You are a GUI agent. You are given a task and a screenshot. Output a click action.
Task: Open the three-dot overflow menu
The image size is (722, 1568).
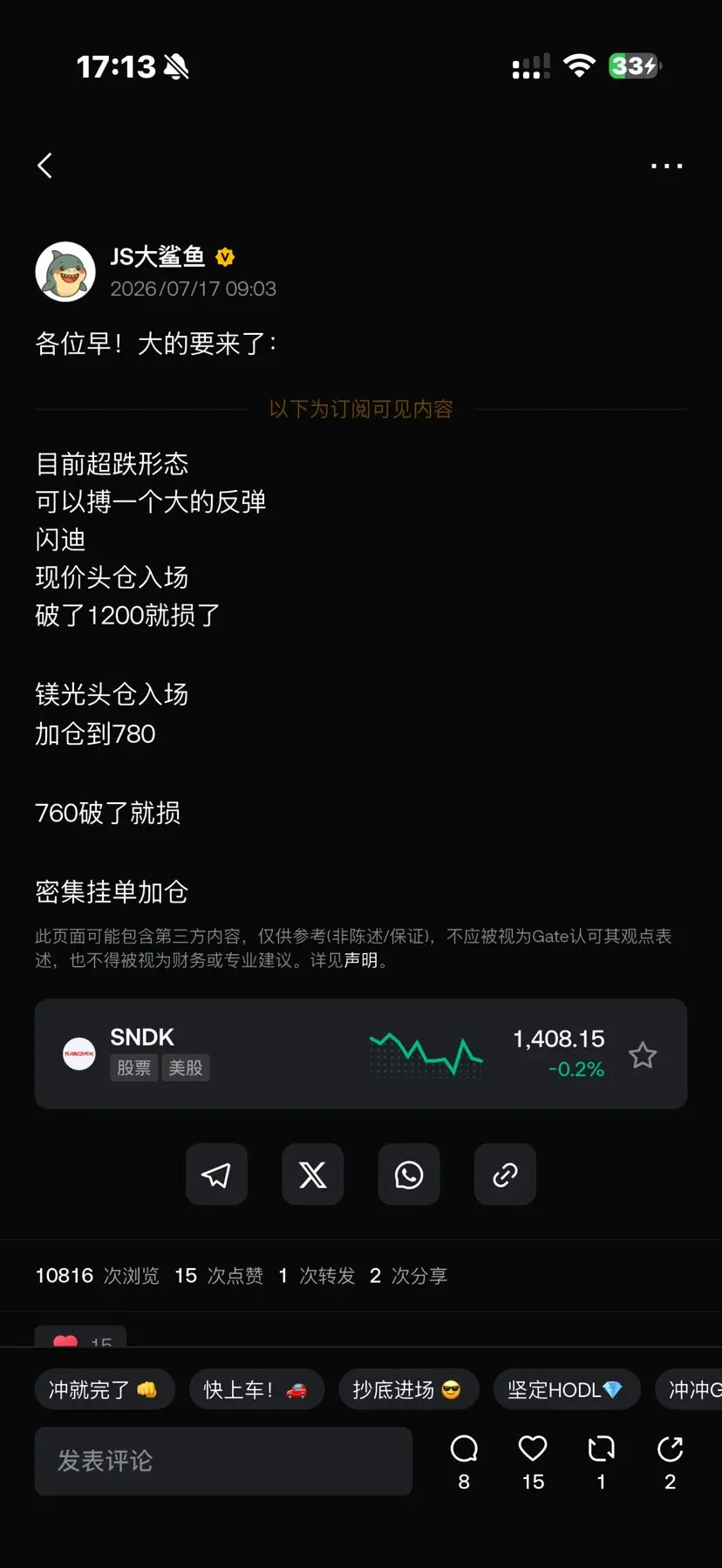(667, 166)
